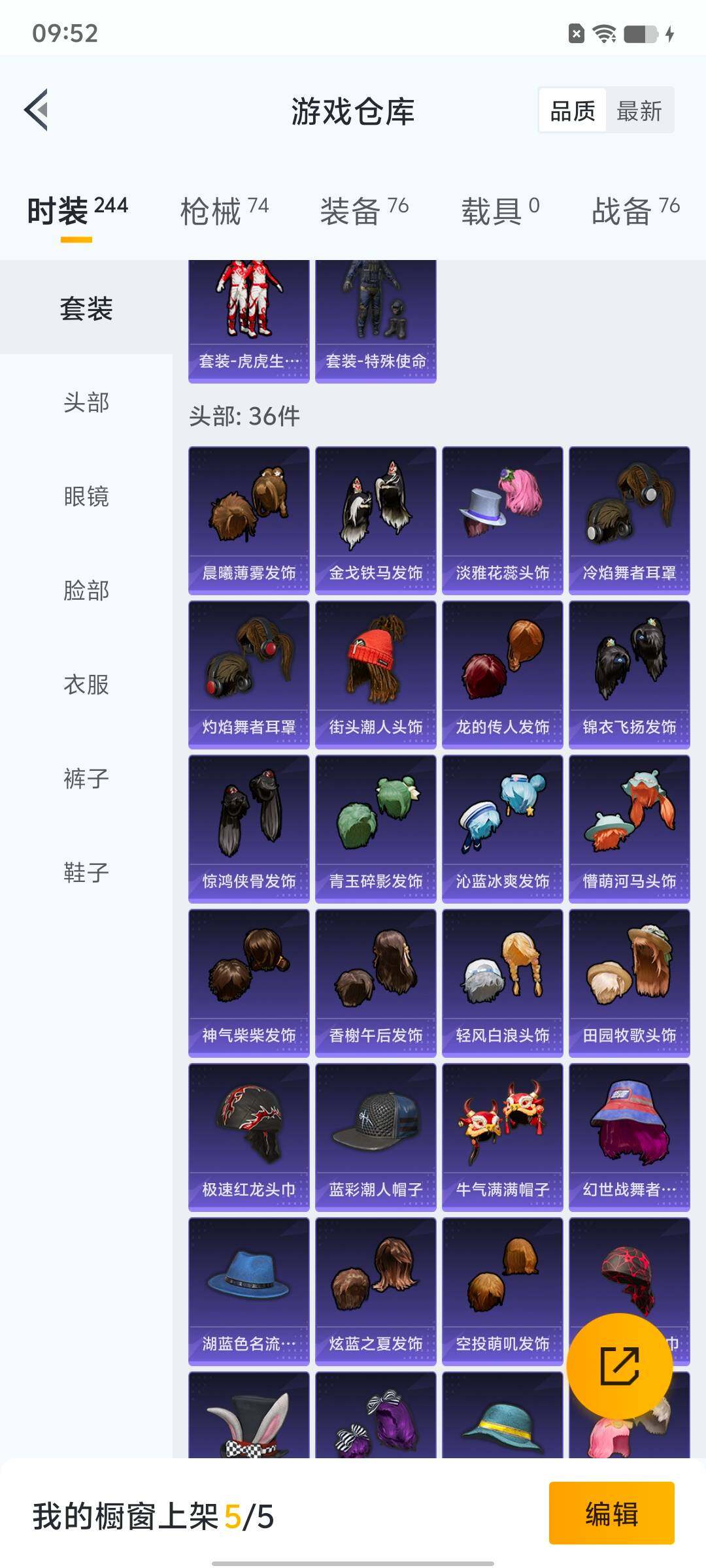Open the 鞋子 category
706x1568 pixels.
86,873
